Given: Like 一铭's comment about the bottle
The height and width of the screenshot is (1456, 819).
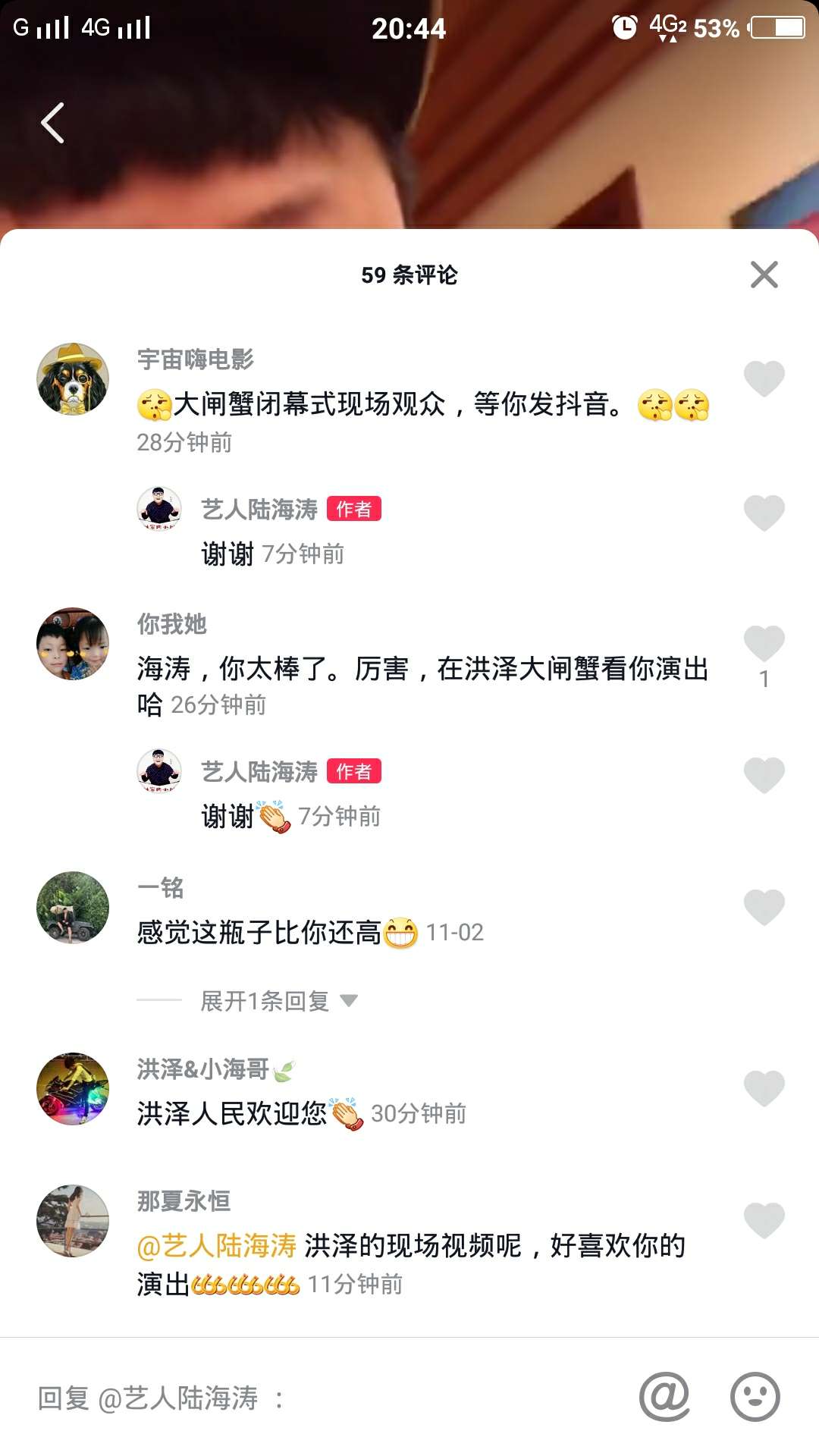Looking at the screenshot, I should click(764, 907).
